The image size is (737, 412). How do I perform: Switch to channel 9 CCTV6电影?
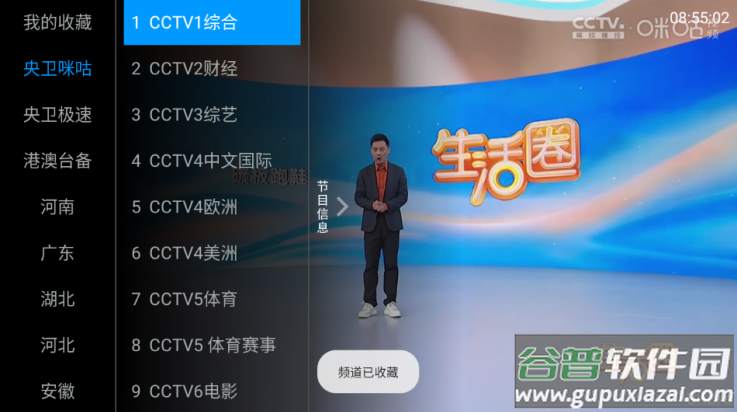pos(211,391)
